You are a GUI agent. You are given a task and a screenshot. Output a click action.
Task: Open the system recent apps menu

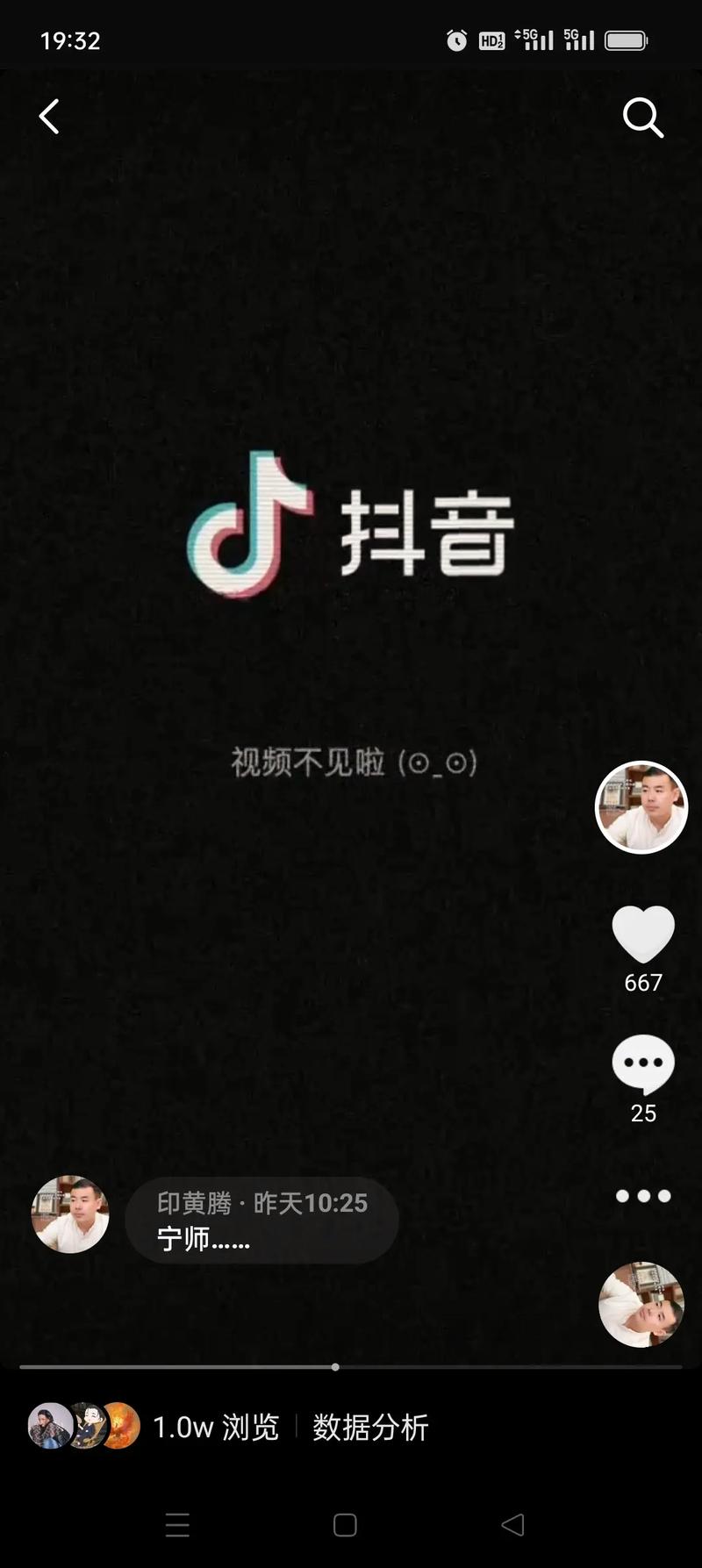click(x=177, y=1525)
